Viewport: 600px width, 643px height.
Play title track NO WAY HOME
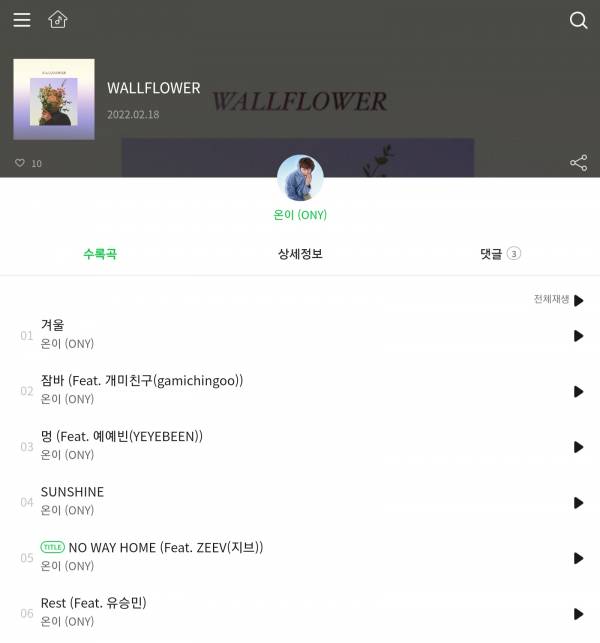click(578, 558)
